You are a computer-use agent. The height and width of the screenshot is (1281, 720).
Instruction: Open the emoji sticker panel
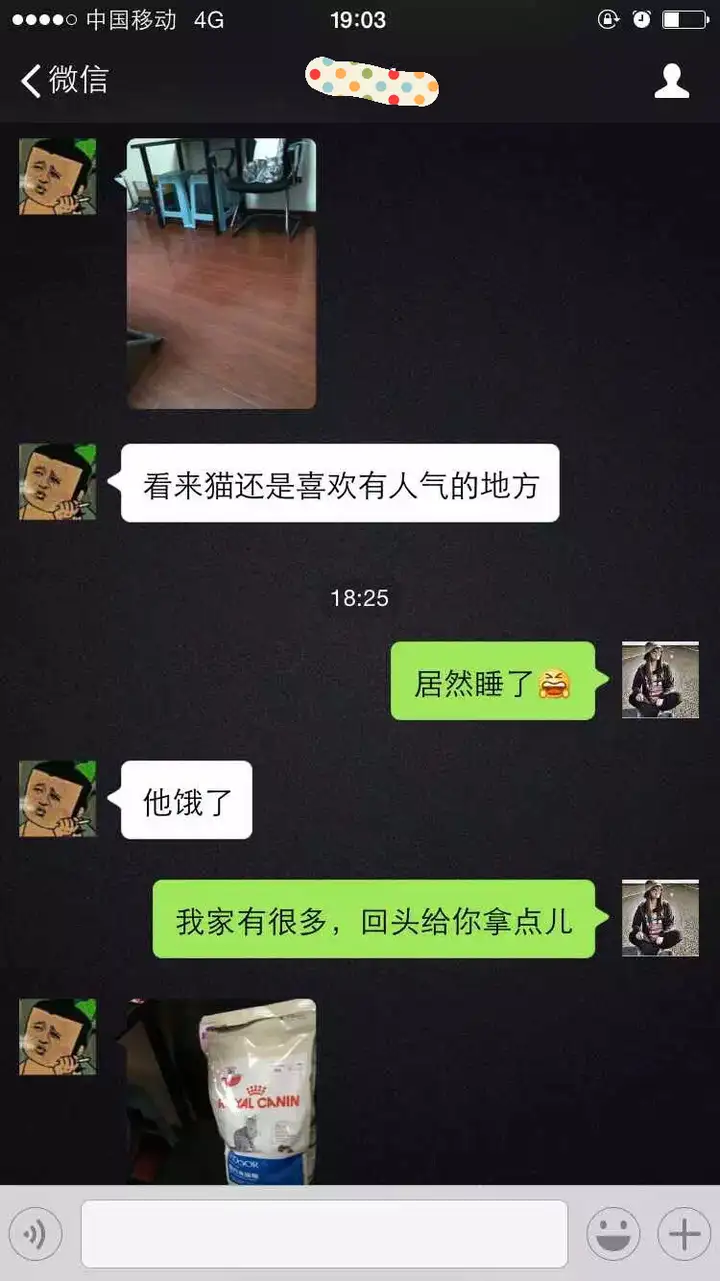click(x=613, y=1234)
